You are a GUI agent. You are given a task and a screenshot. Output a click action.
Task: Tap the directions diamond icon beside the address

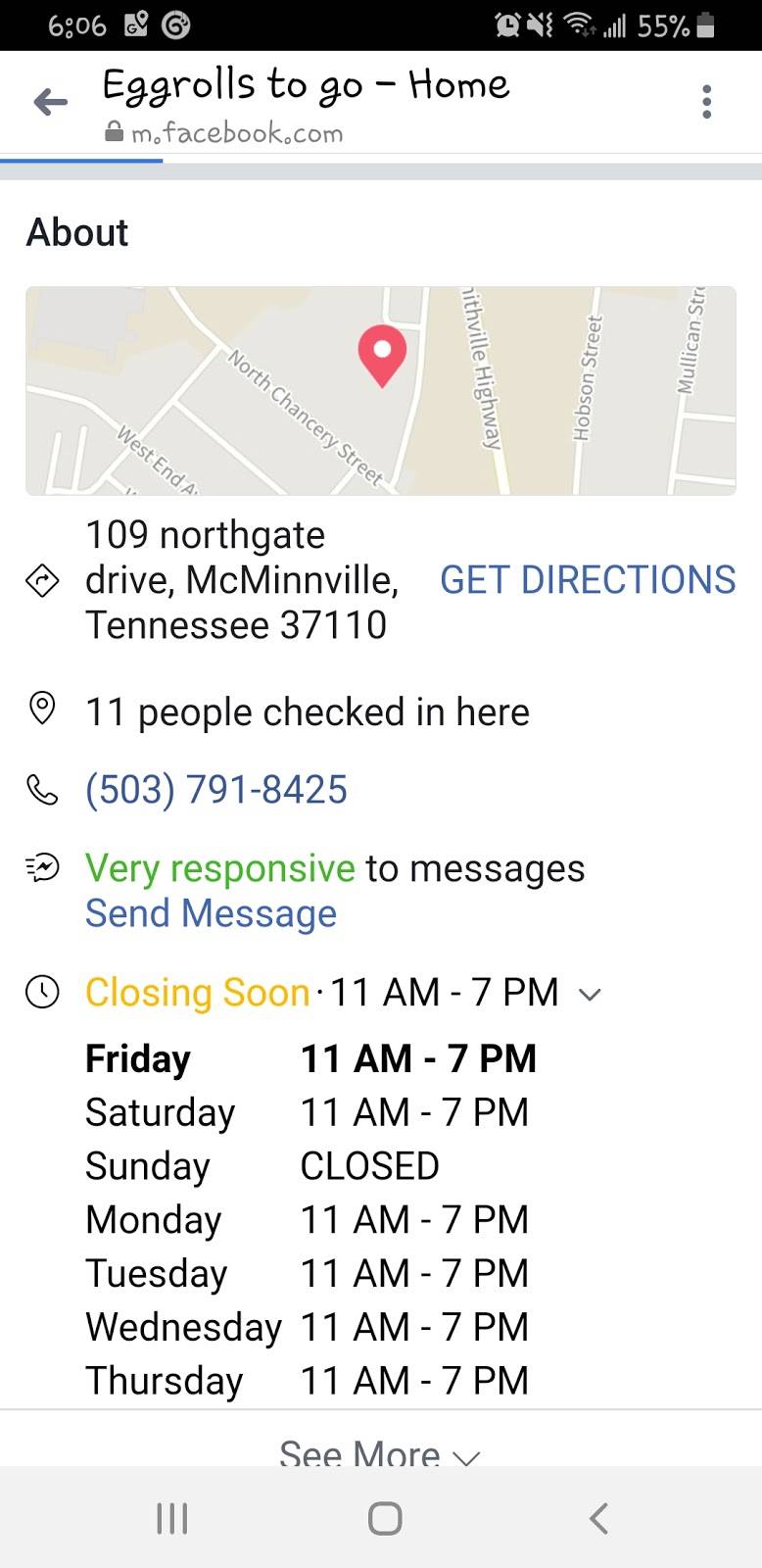[43, 580]
